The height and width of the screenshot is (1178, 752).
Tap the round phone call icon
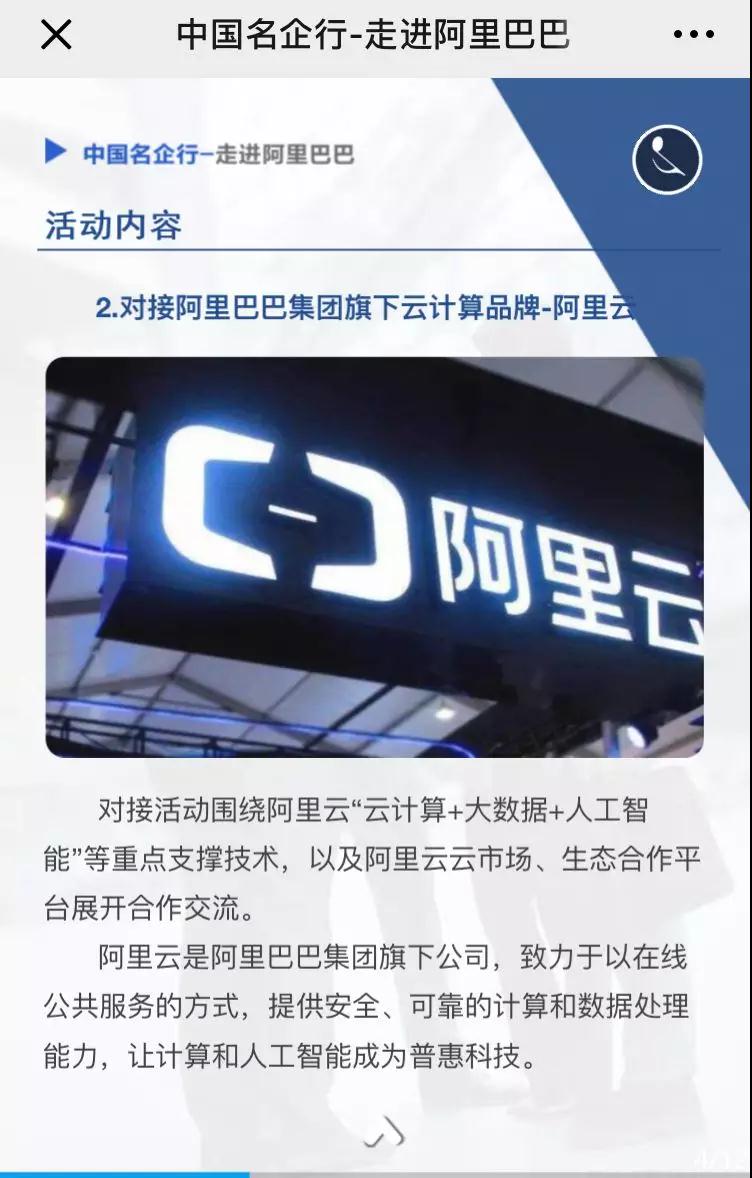tap(667, 159)
